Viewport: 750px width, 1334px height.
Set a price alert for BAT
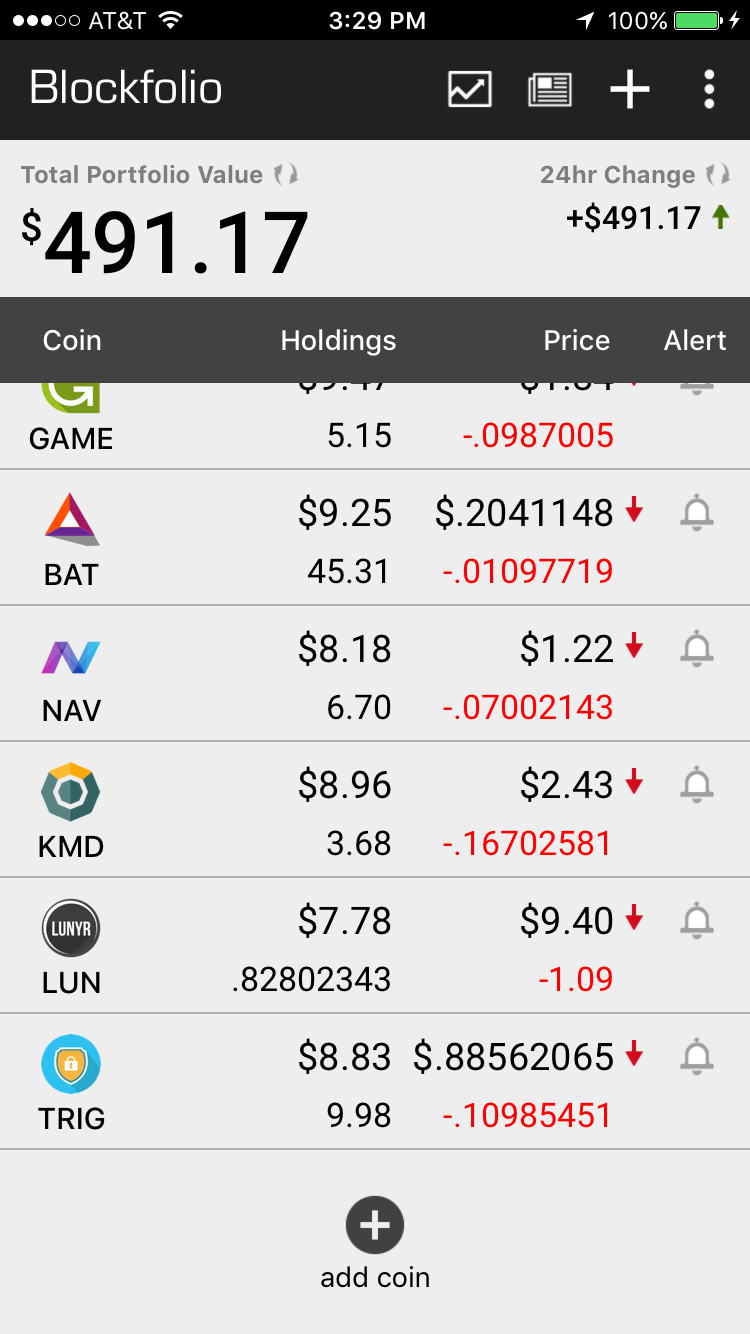tap(697, 514)
